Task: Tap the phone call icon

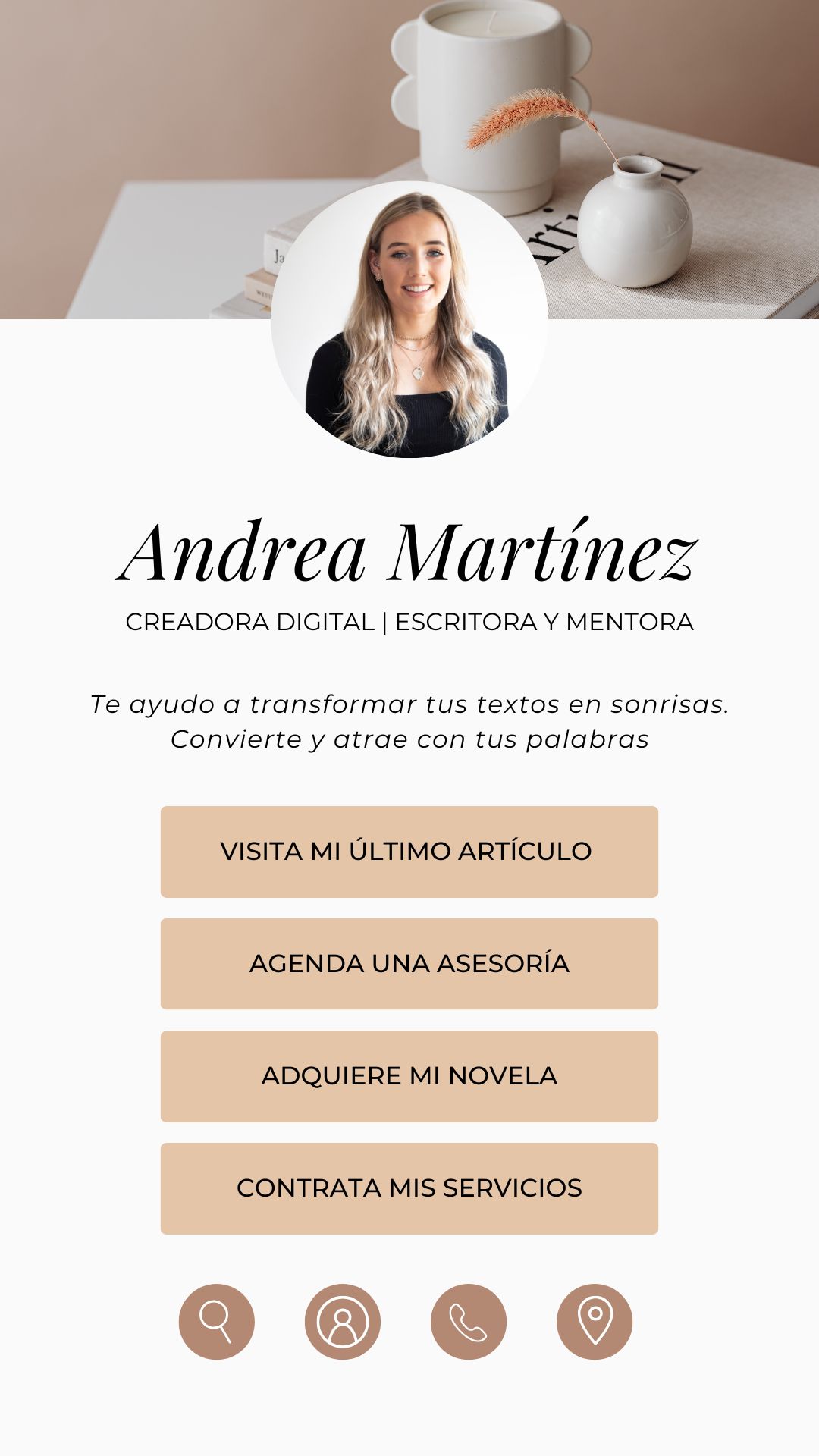Action: 469,1322
